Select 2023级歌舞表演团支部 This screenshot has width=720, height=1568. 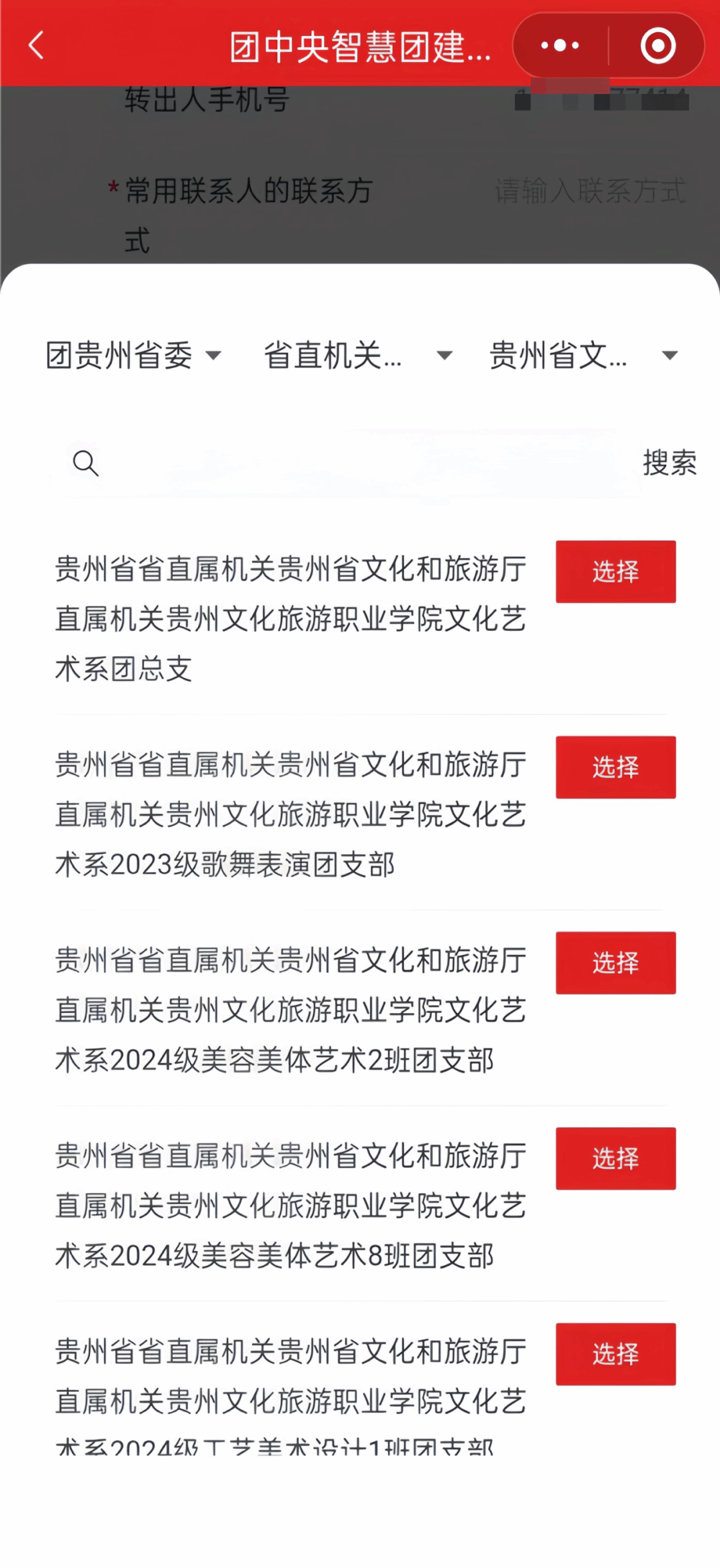615,767
